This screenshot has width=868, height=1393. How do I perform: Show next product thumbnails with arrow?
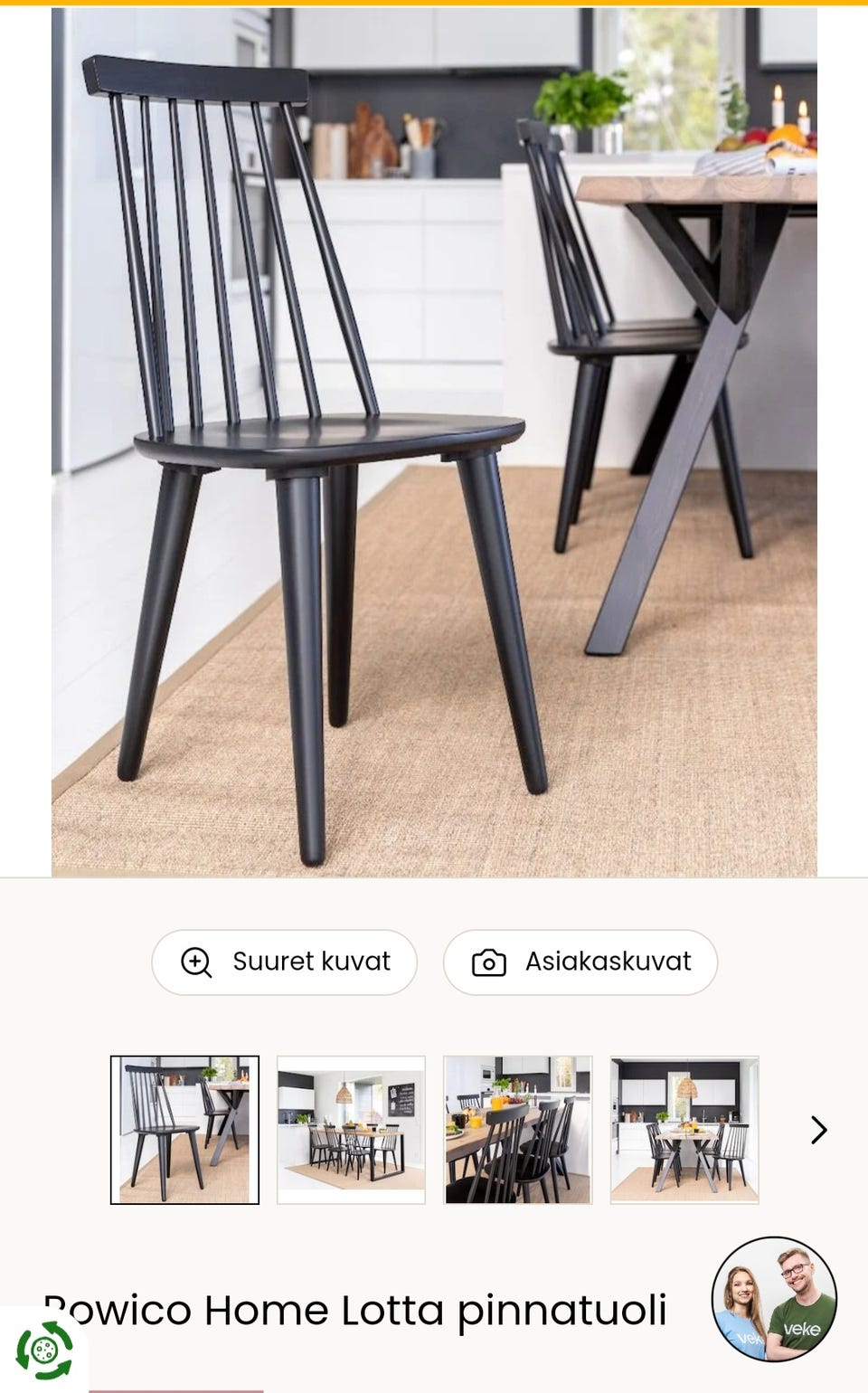pos(818,1130)
